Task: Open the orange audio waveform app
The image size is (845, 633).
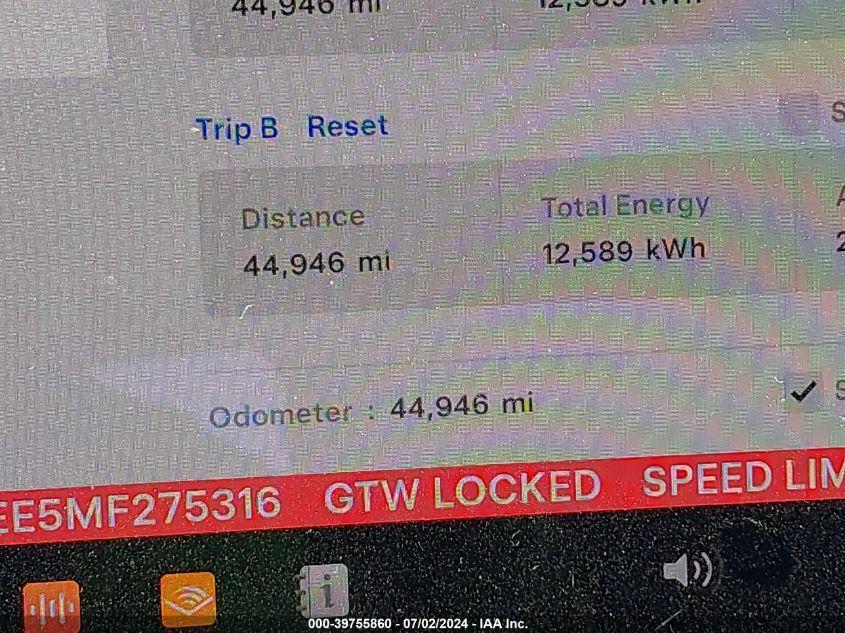Action: coord(51,605)
